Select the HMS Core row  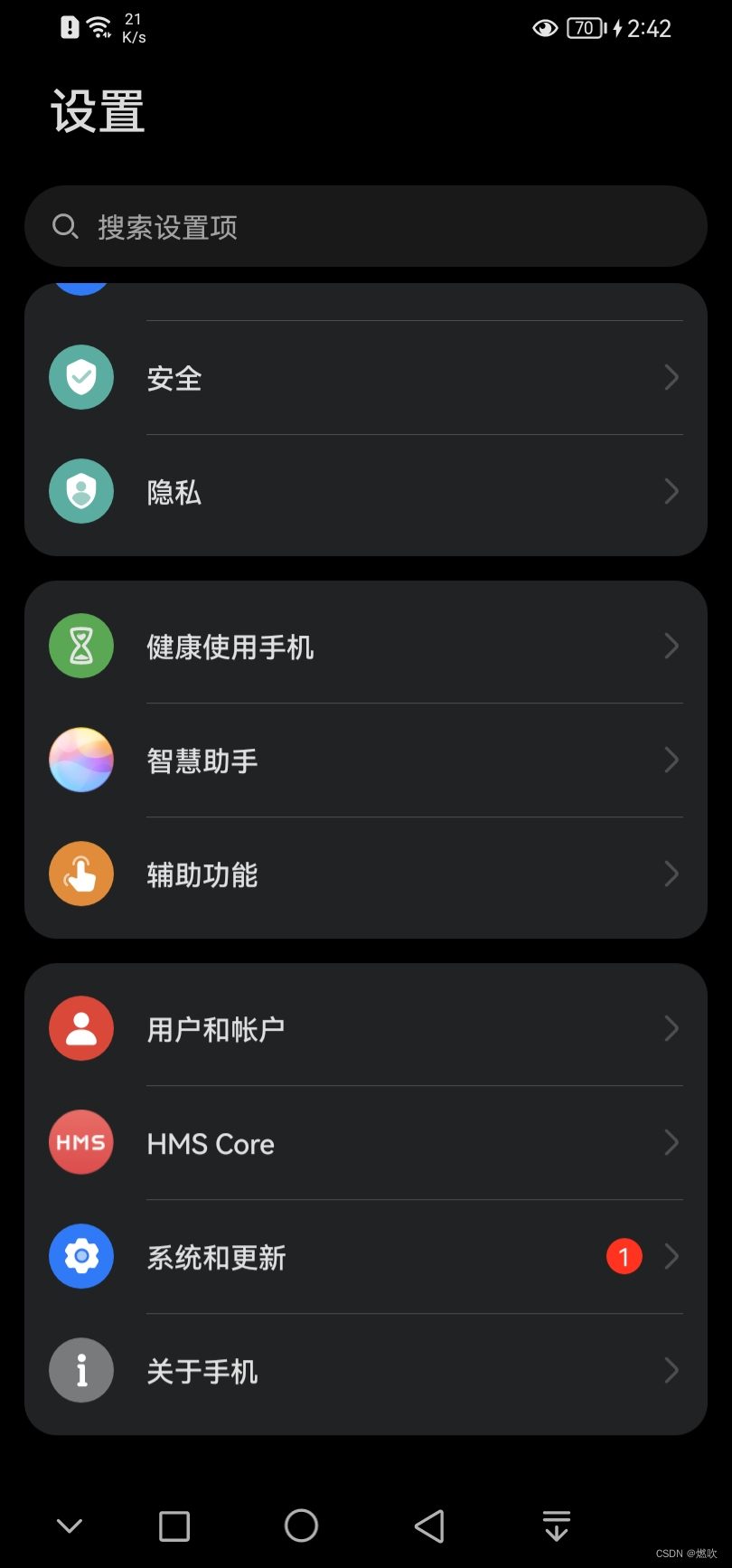pos(365,1143)
